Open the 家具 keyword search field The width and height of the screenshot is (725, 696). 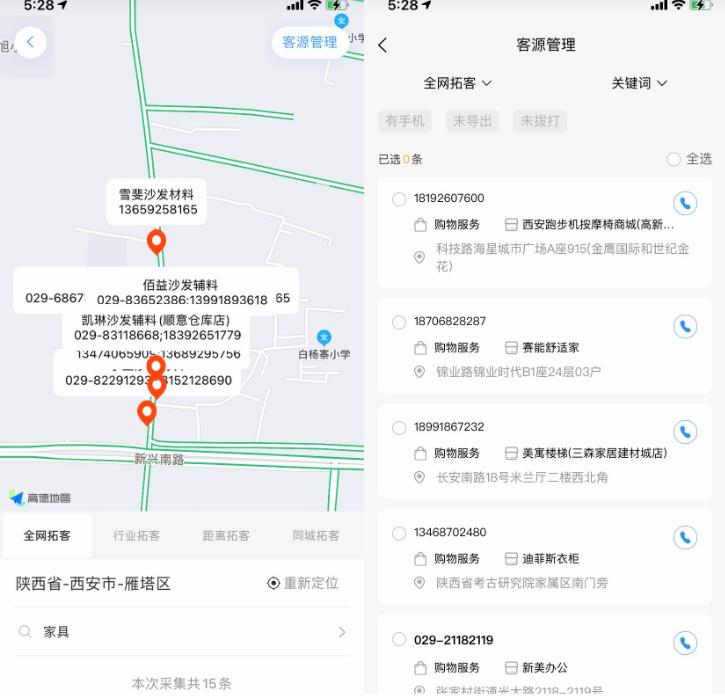[182, 632]
